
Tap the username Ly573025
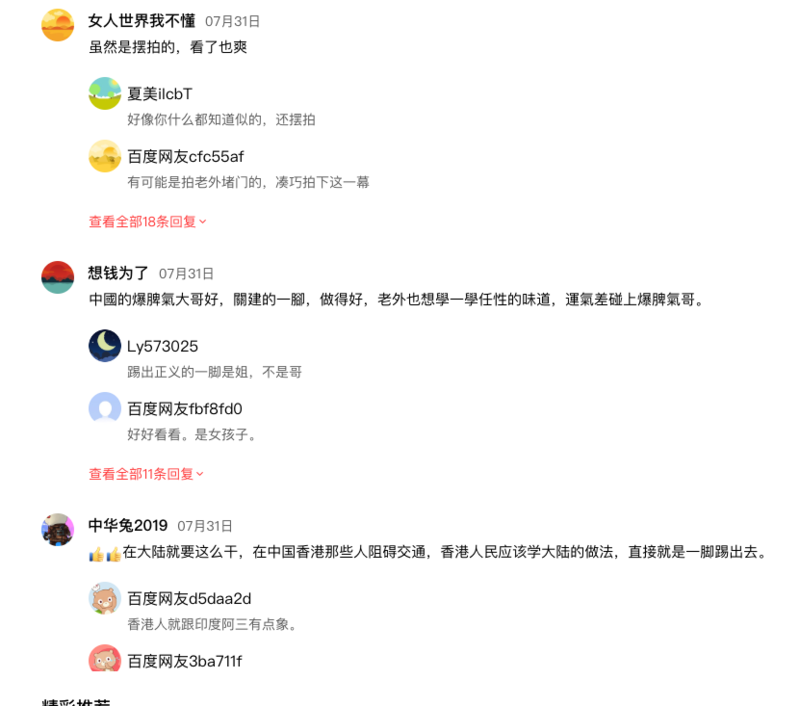point(162,346)
